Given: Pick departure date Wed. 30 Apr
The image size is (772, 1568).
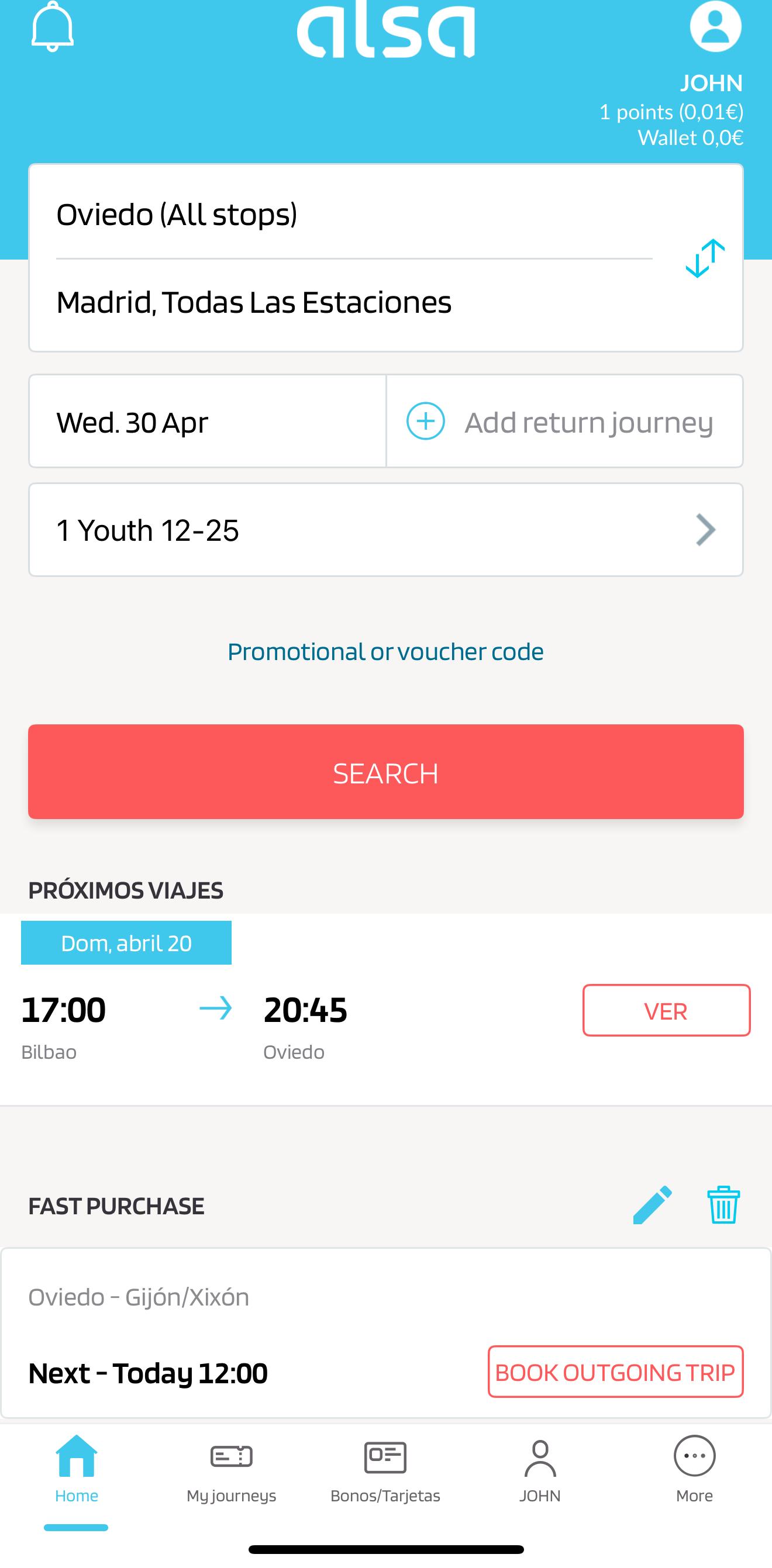Looking at the screenshot, I should (208, 421).
